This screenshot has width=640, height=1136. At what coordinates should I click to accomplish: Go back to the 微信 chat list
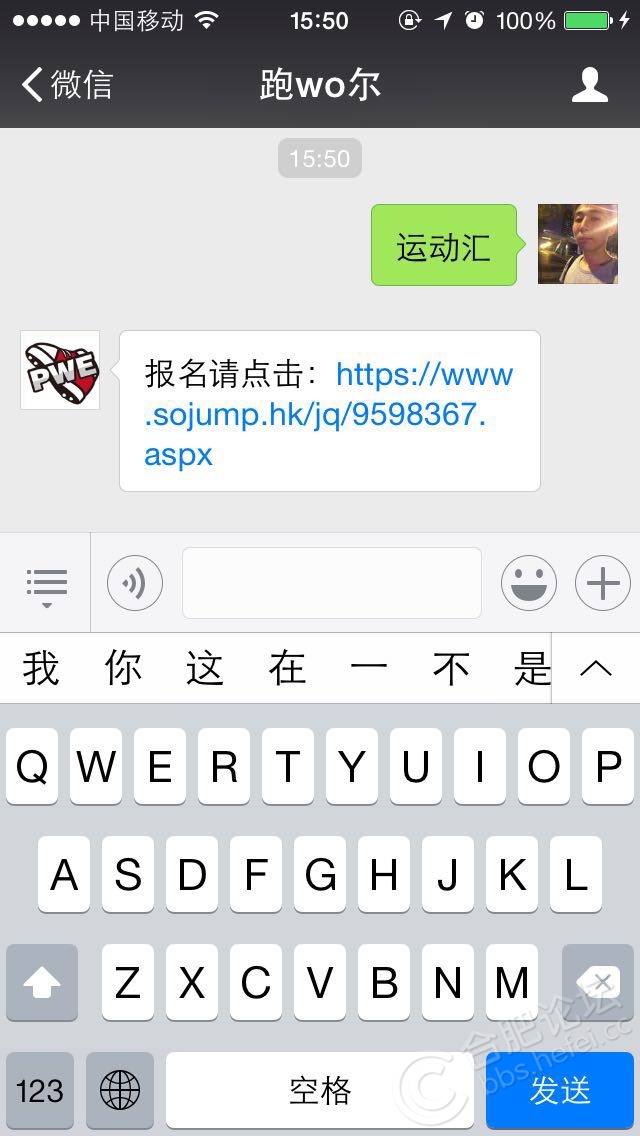(68, 85)
